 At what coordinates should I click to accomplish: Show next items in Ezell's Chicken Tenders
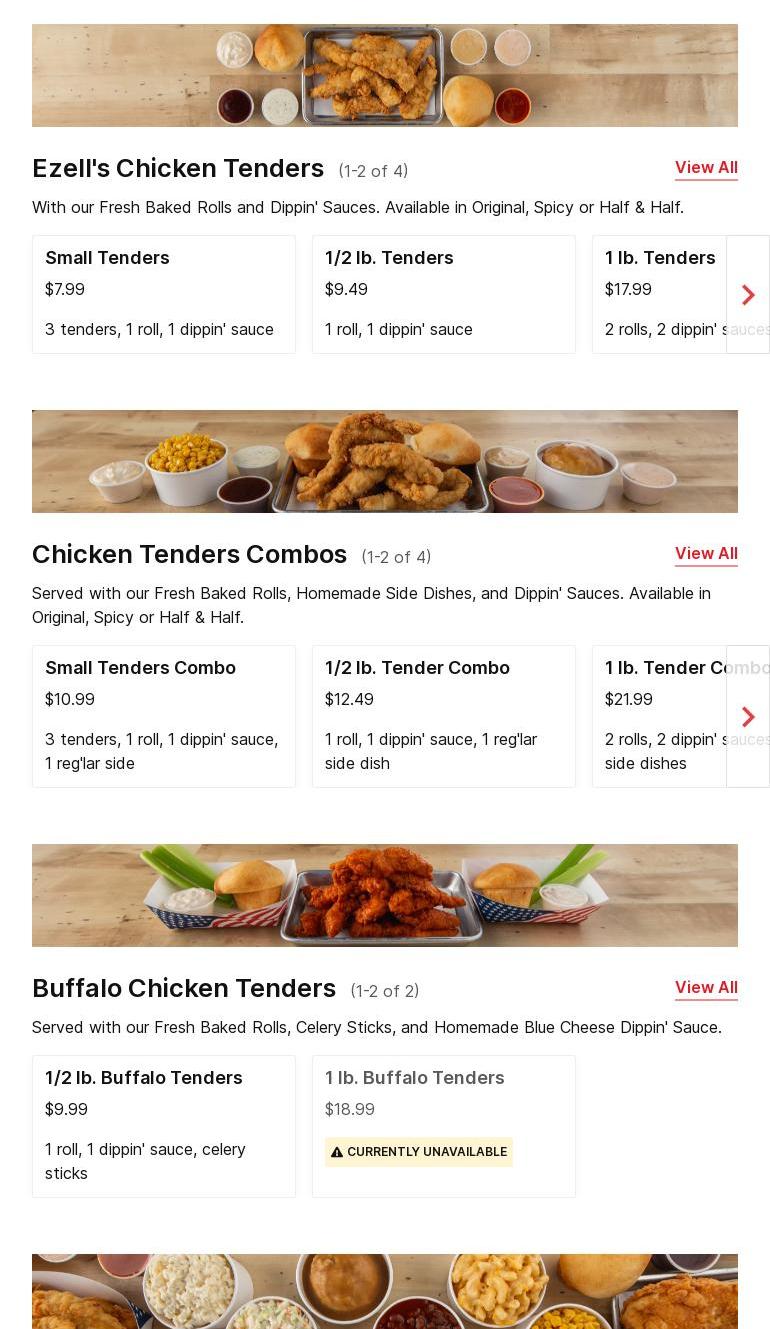(748, 295)
